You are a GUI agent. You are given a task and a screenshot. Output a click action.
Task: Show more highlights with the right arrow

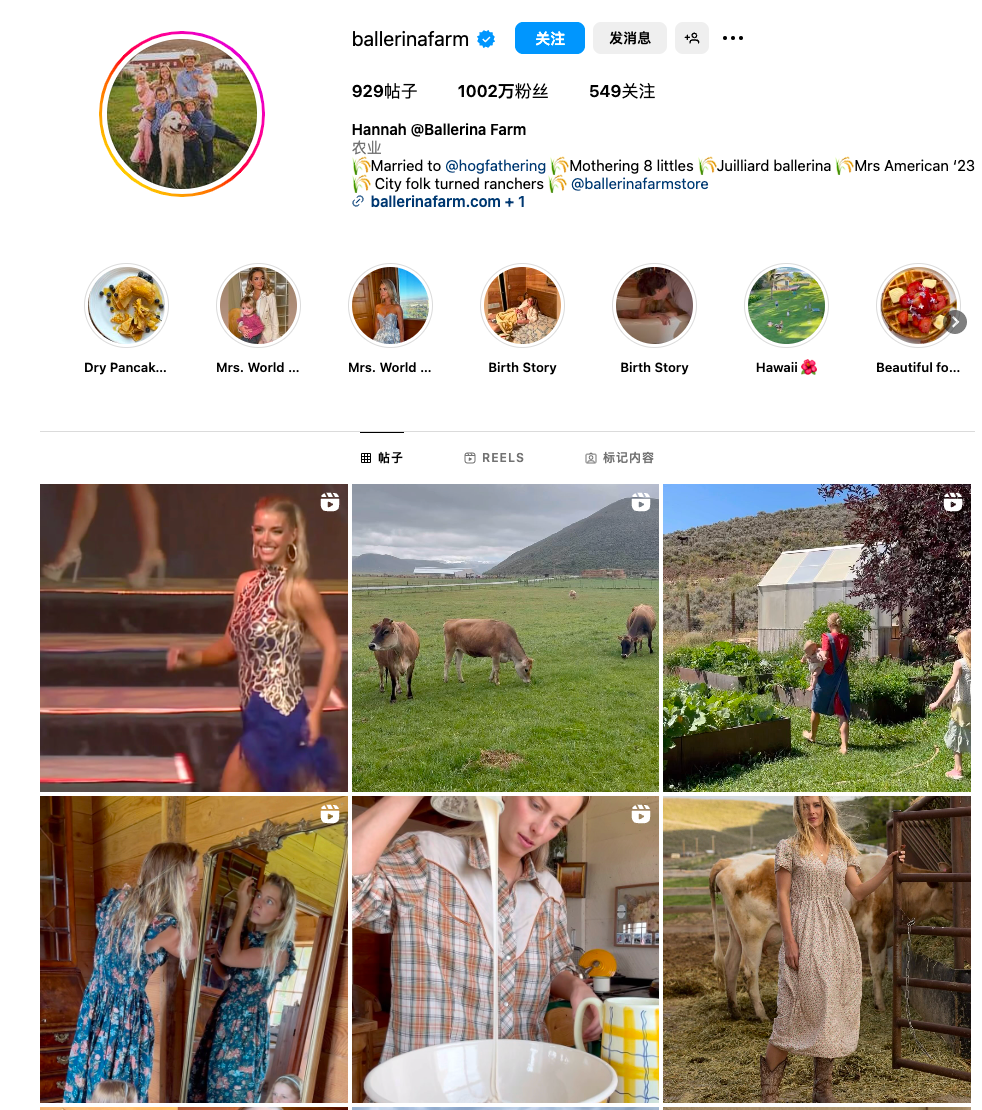(x=956, y=322)
